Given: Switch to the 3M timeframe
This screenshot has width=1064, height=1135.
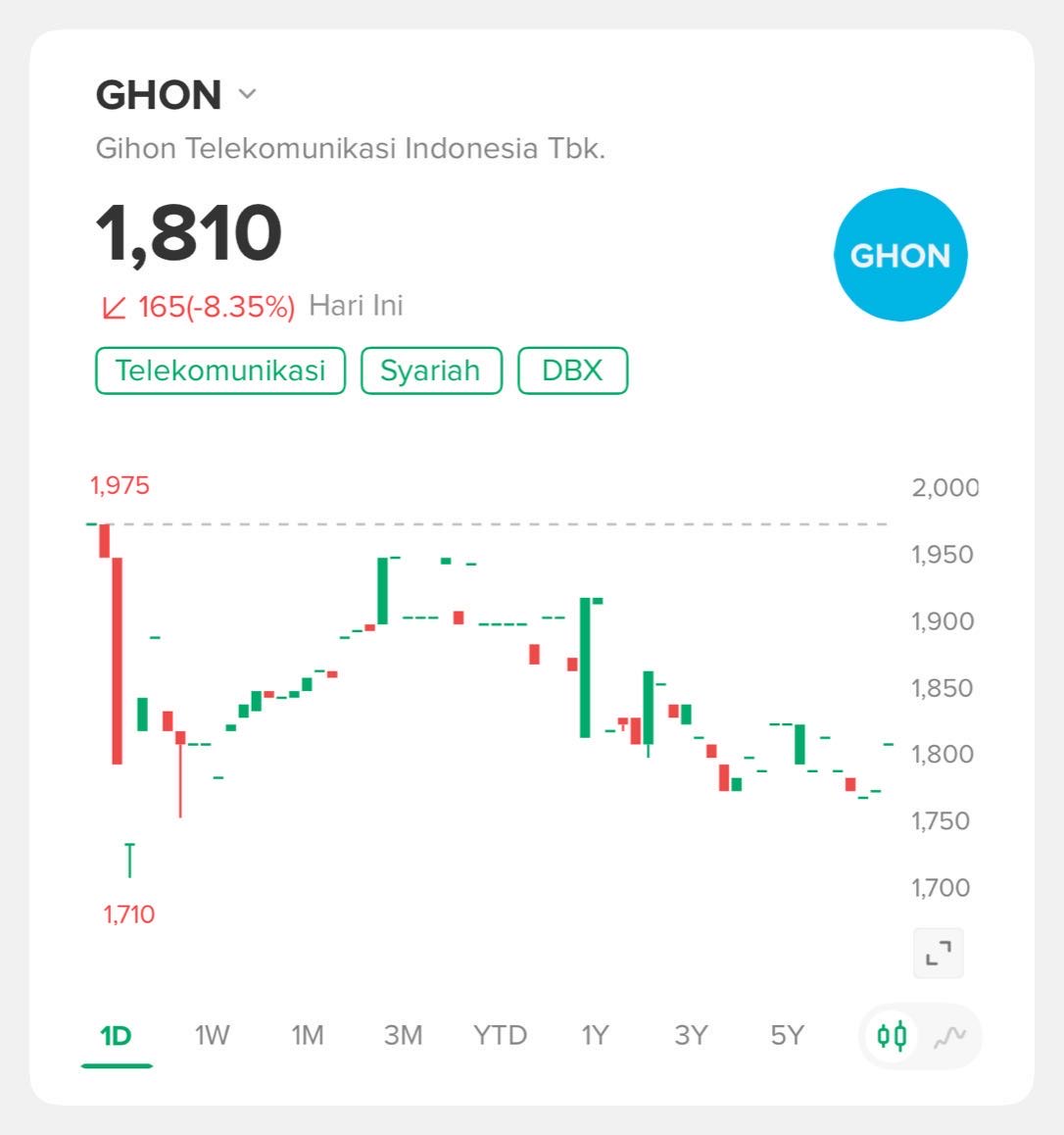Looking at the screenshot, I should pyautogui.click(x=403, y=1035).
